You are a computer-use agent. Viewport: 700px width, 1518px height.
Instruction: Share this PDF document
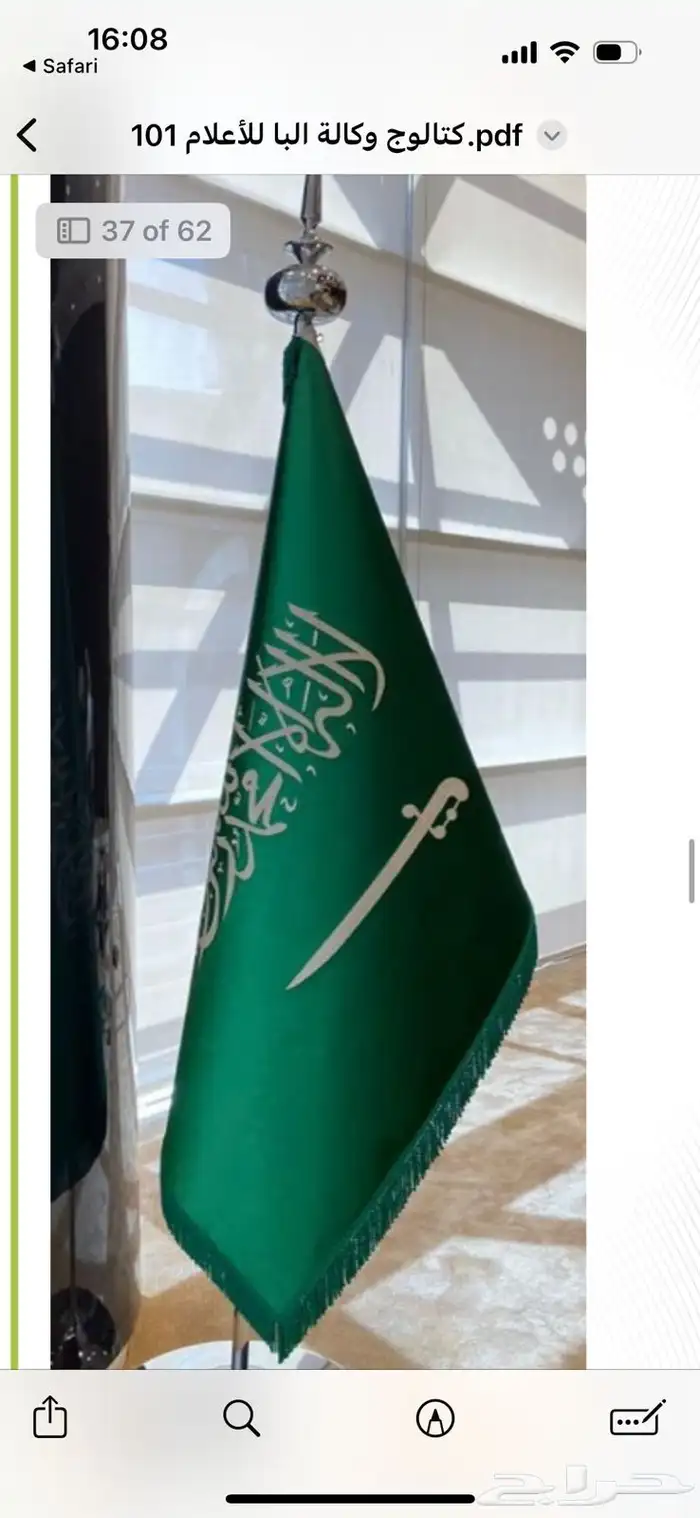click(x=50, y=1417)
